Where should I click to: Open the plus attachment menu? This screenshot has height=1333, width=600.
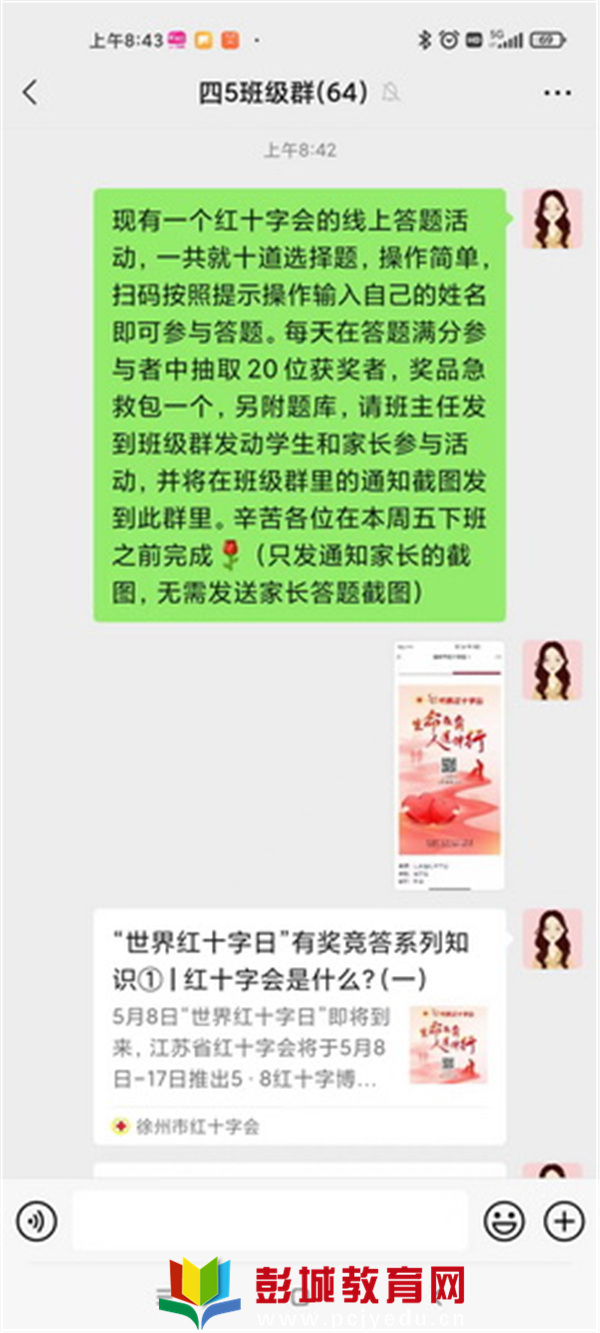pyautogui.click(x=563, y=1221)
